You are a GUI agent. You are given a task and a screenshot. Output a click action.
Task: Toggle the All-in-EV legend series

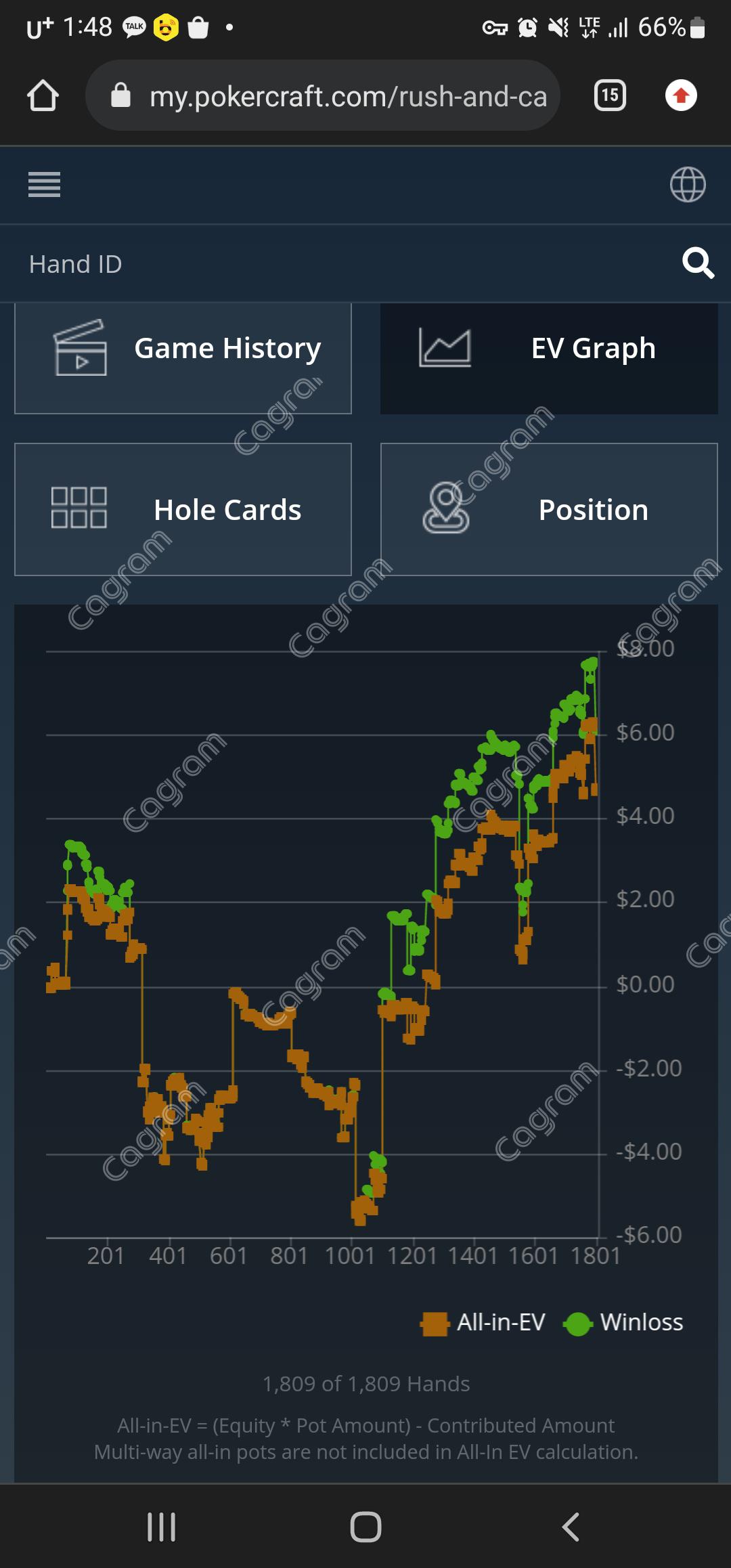(x=484, y=1322)
